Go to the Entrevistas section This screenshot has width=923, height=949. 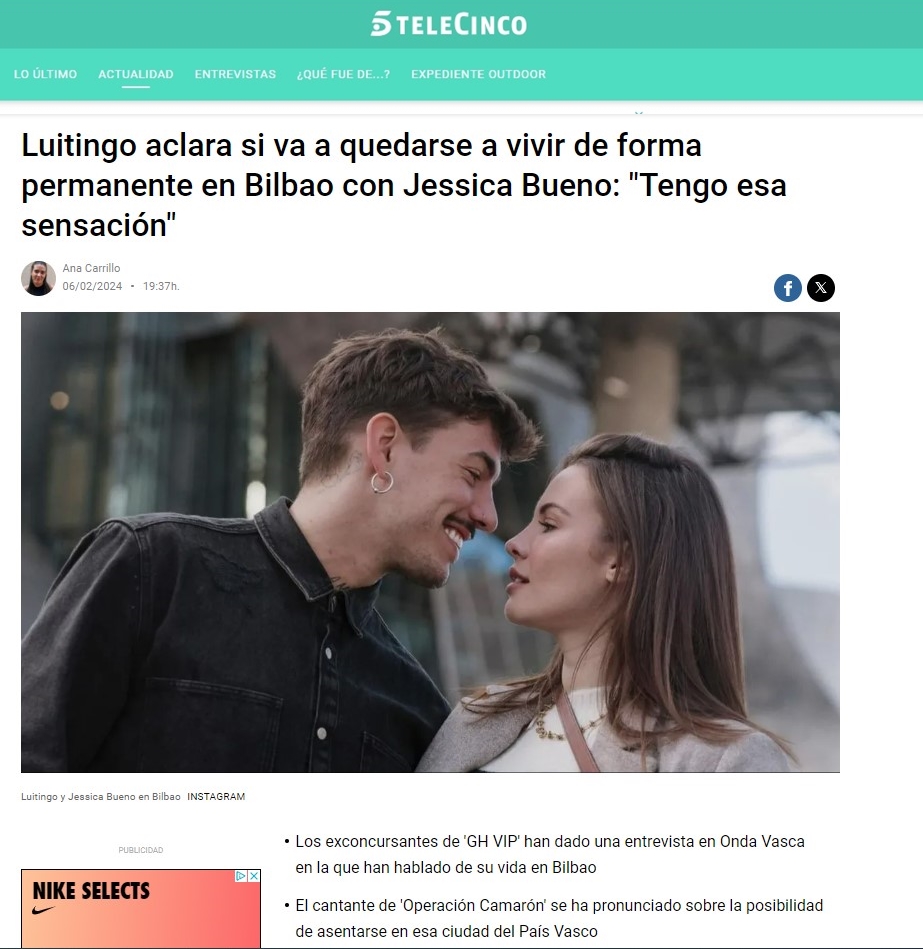coord(235,74)
